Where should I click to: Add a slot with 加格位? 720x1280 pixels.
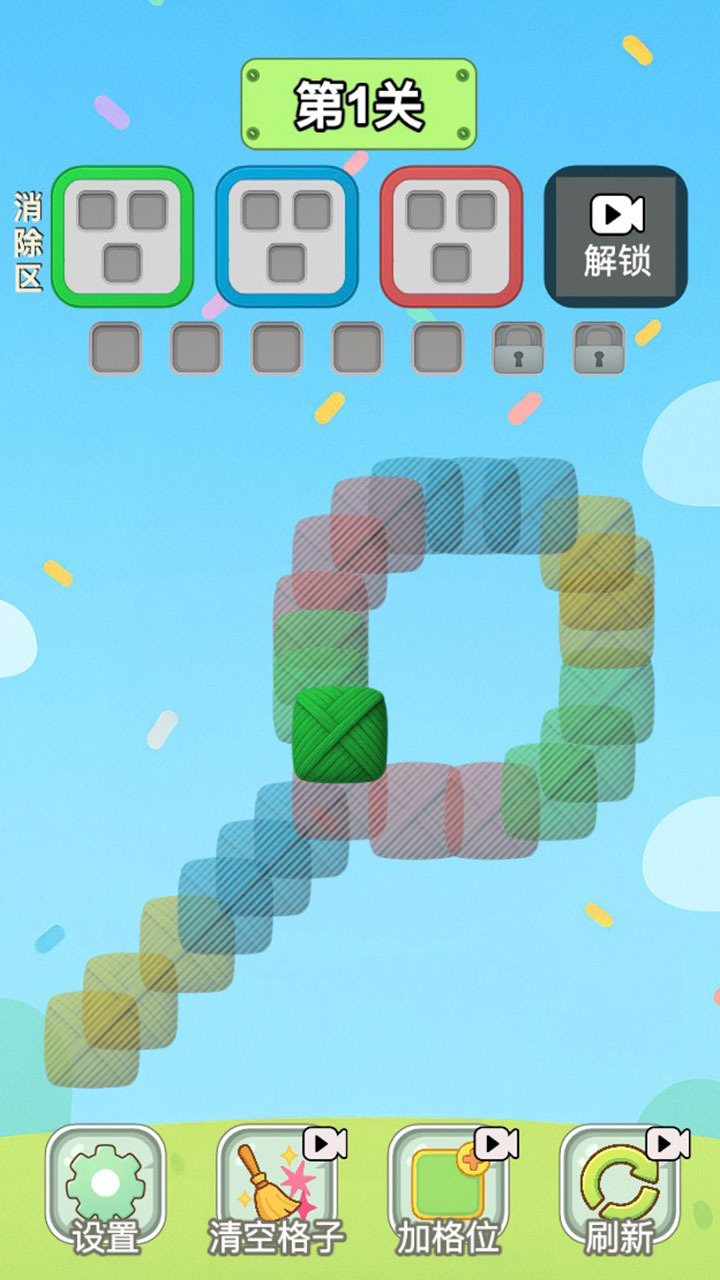pyautogui.click(x=448, y=1190)
